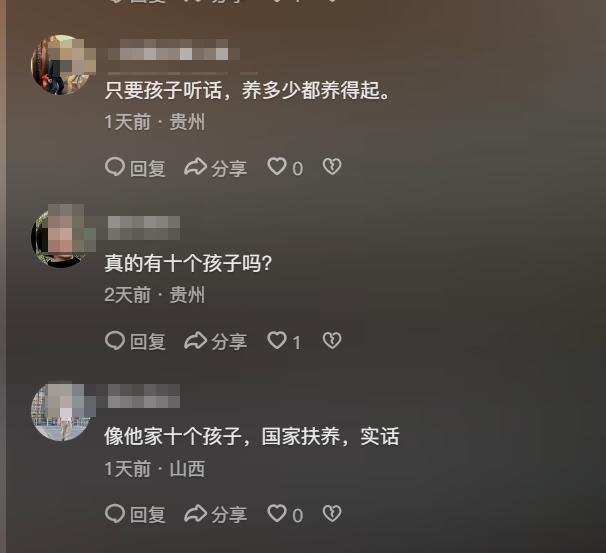This screenshot has height=553, width=606.
Task: Dislike the comment 只要孩子听话
Action: [x=332, y=167]
